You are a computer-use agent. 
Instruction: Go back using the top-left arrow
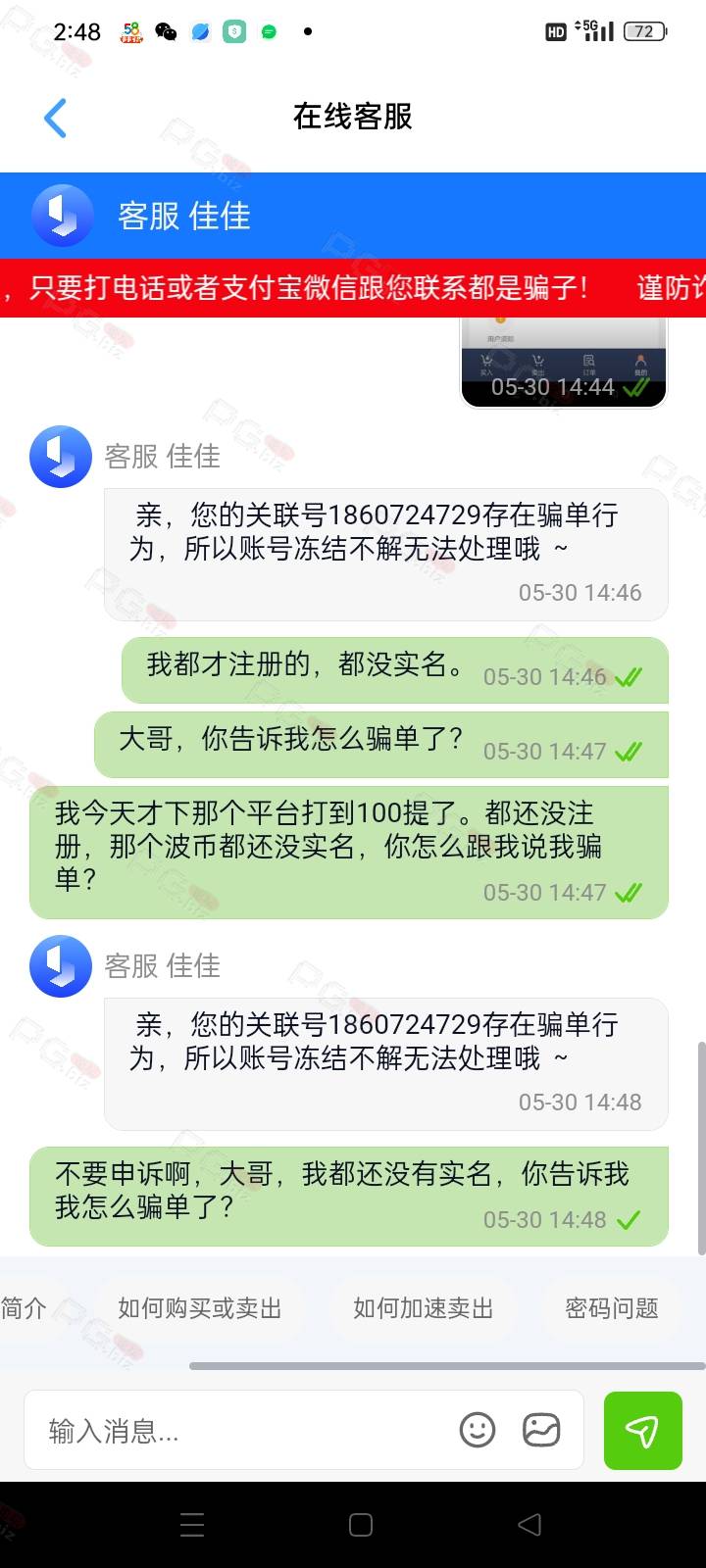tap(56, 119)
